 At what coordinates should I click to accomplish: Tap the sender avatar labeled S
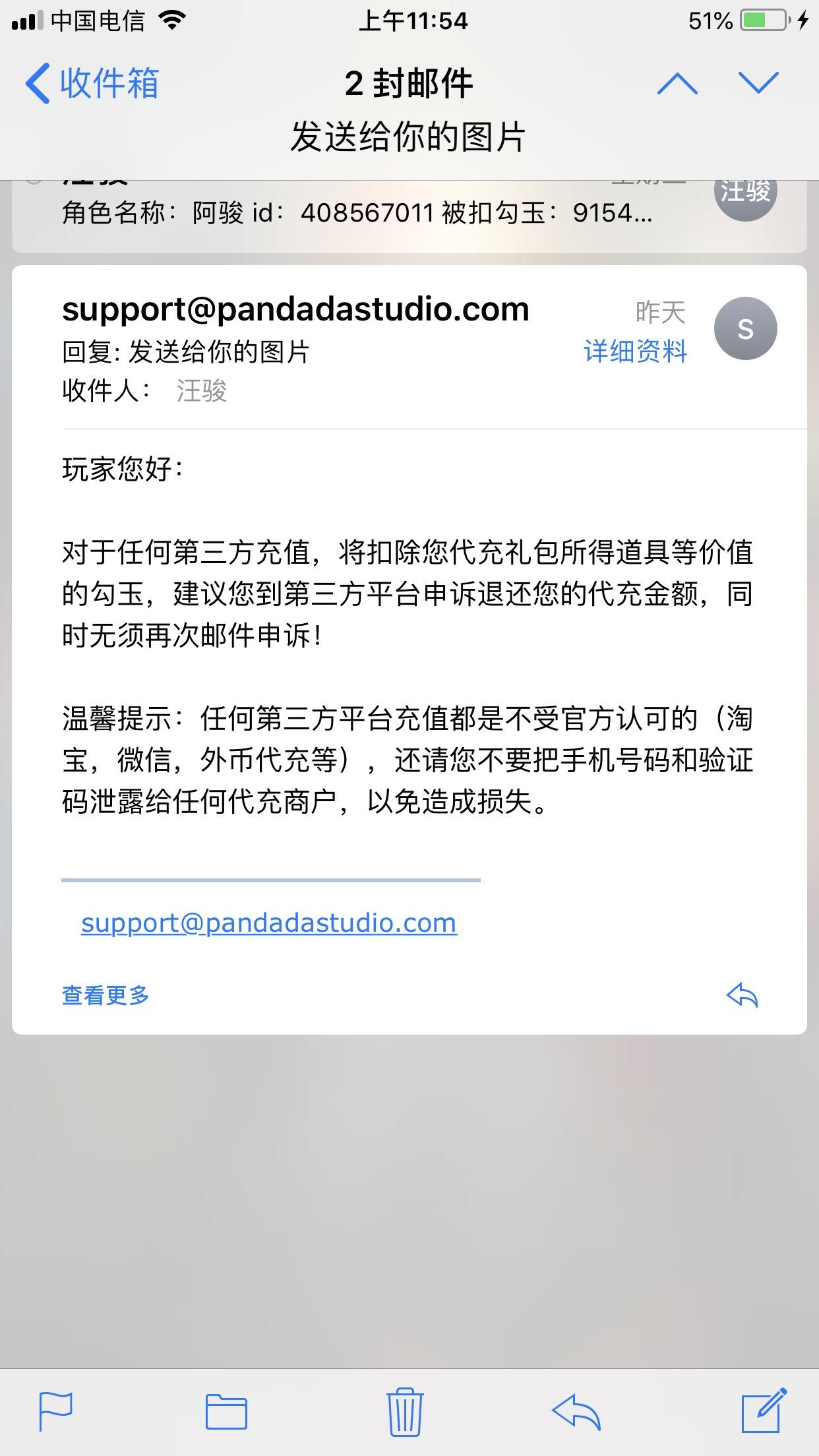click(x=745, y=328)
